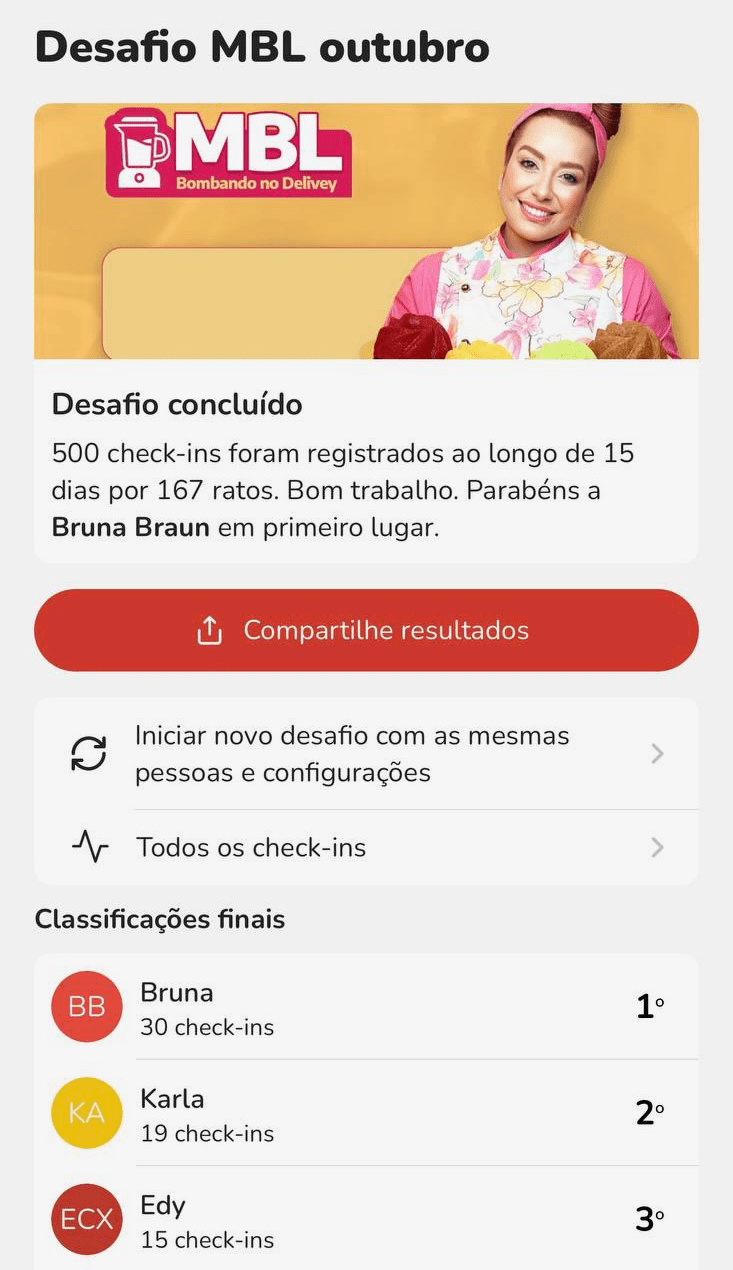The image size is (733, 1270).
Task: Select Edy in the final rankings
Action: tap(366, 1220)
